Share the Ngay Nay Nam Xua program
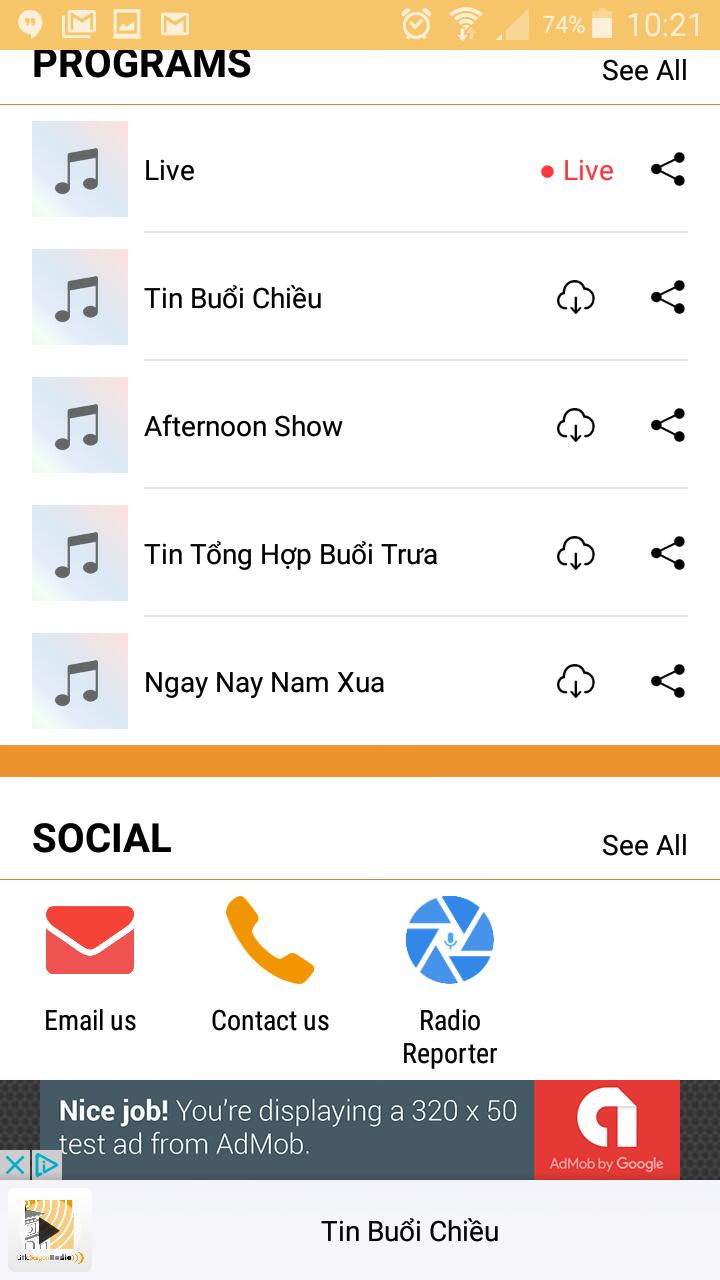Screen dimensions: 720x1280 (x=667, y=681)
